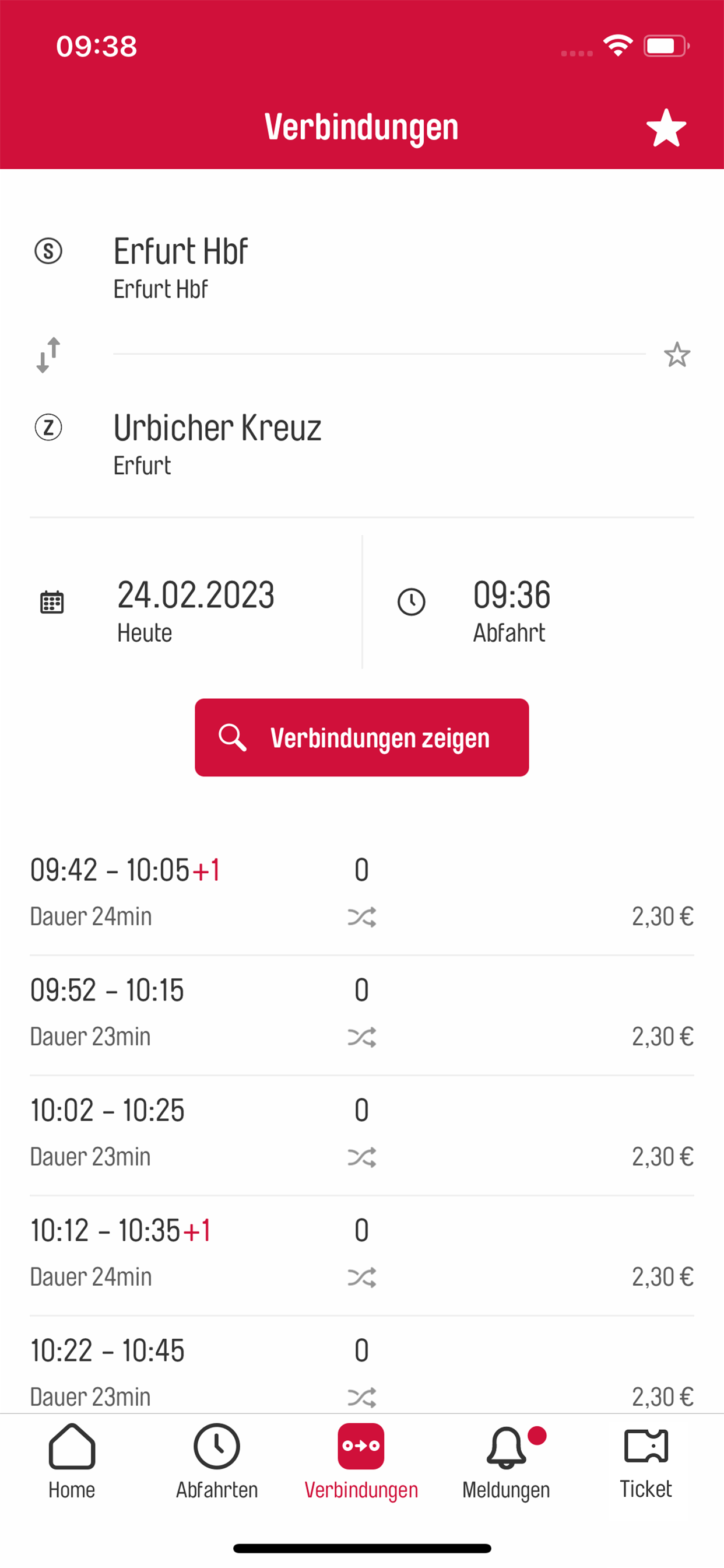
Task: Tap Verbindungen zeigen button
Action: [361, 737]
